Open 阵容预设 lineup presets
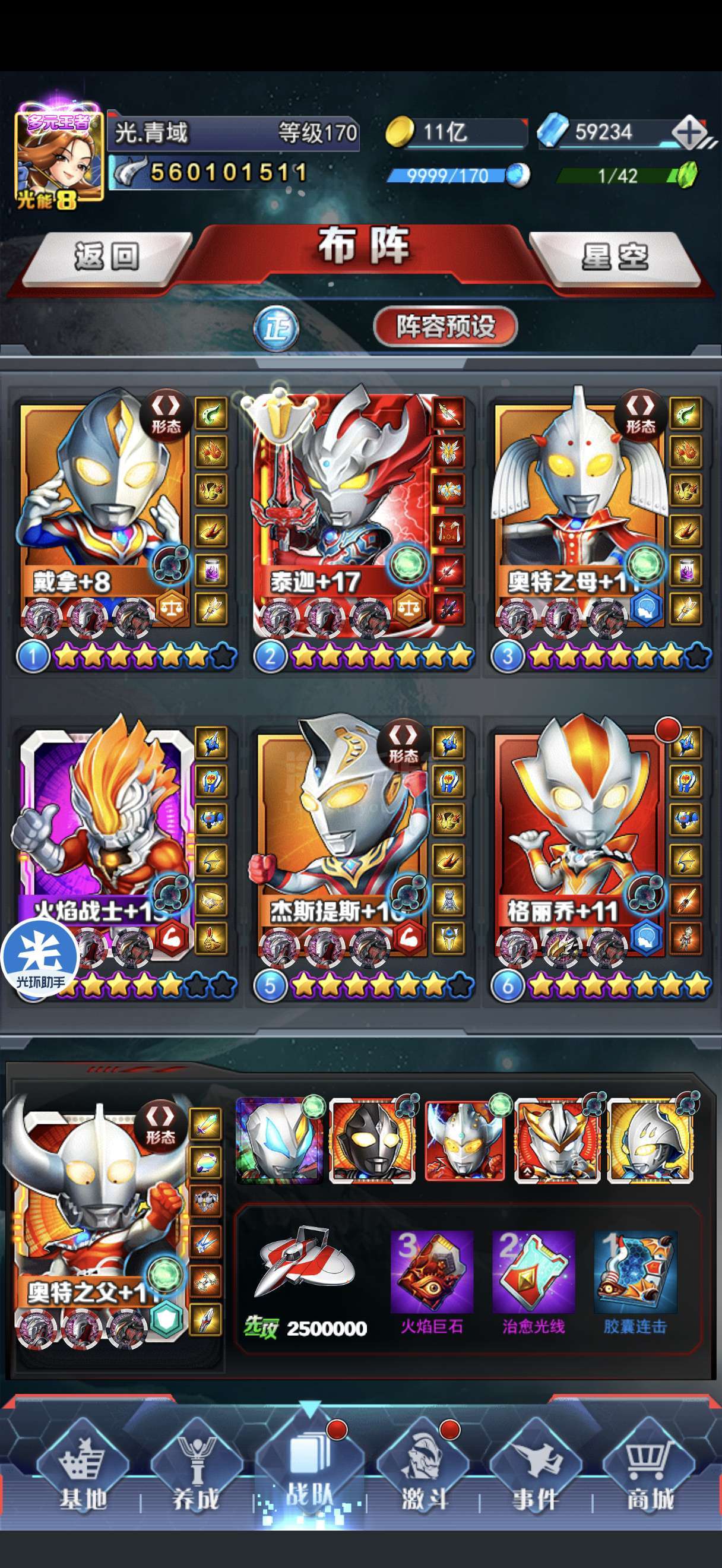 pos(445,326)
